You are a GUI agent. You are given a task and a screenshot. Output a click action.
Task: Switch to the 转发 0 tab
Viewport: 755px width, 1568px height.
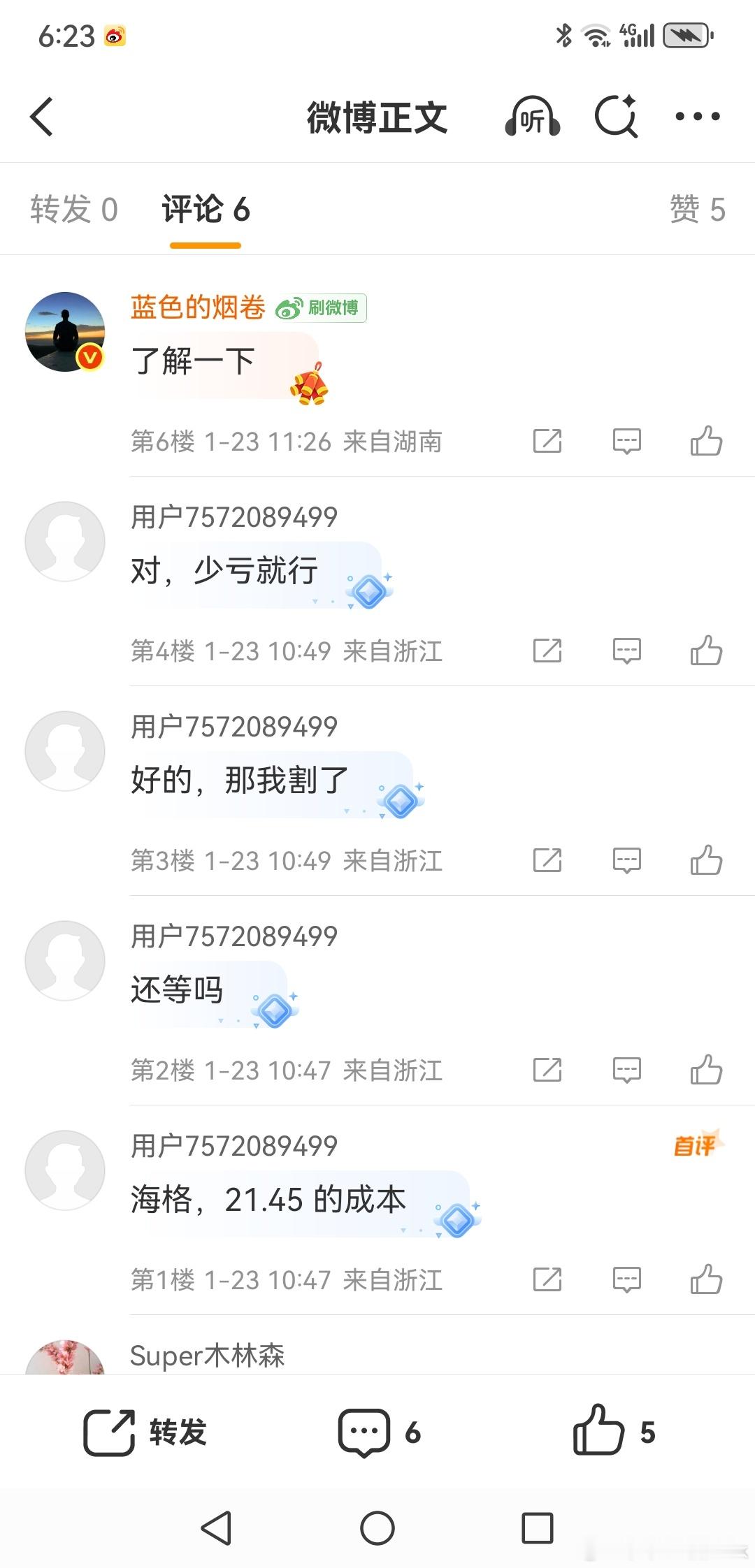73,209
